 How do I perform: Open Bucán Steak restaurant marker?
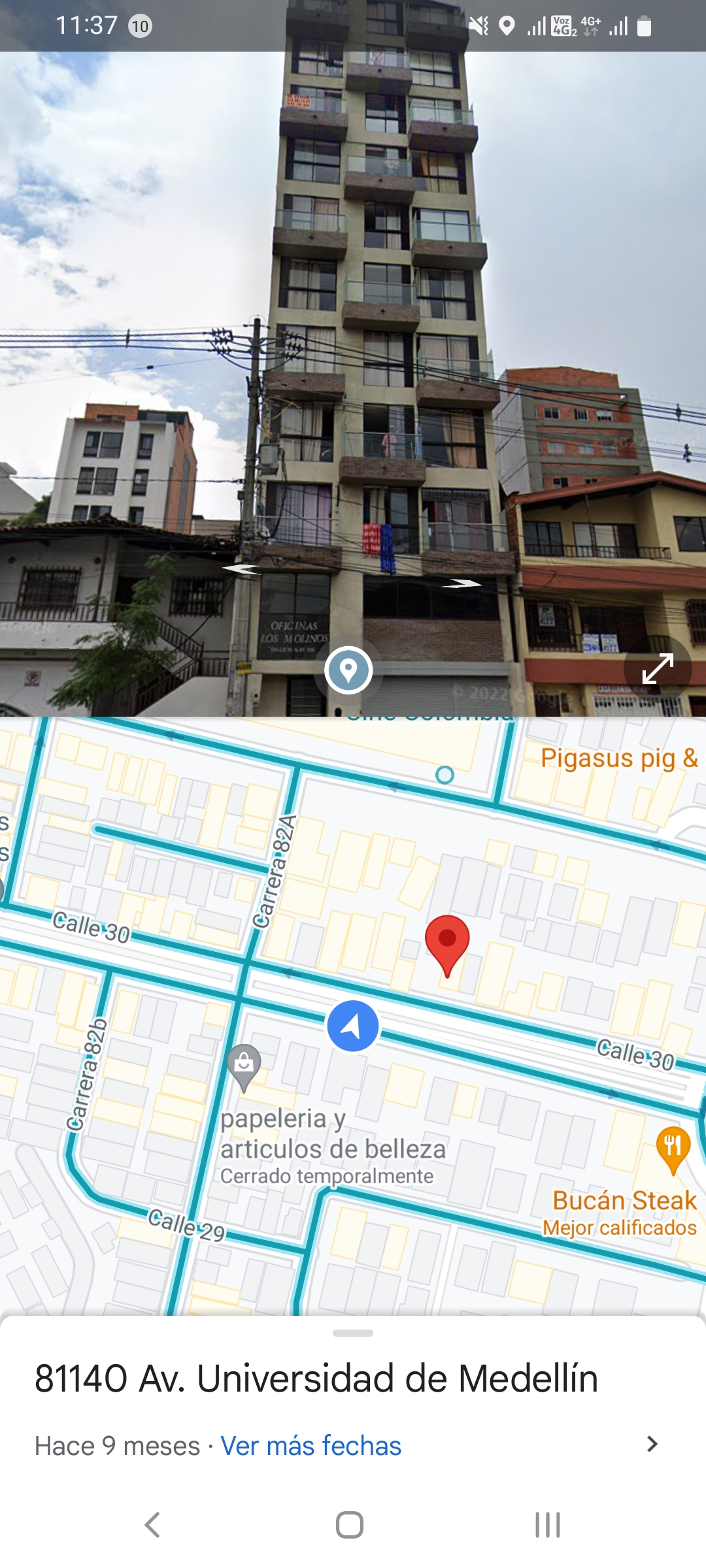point(673,1150)
